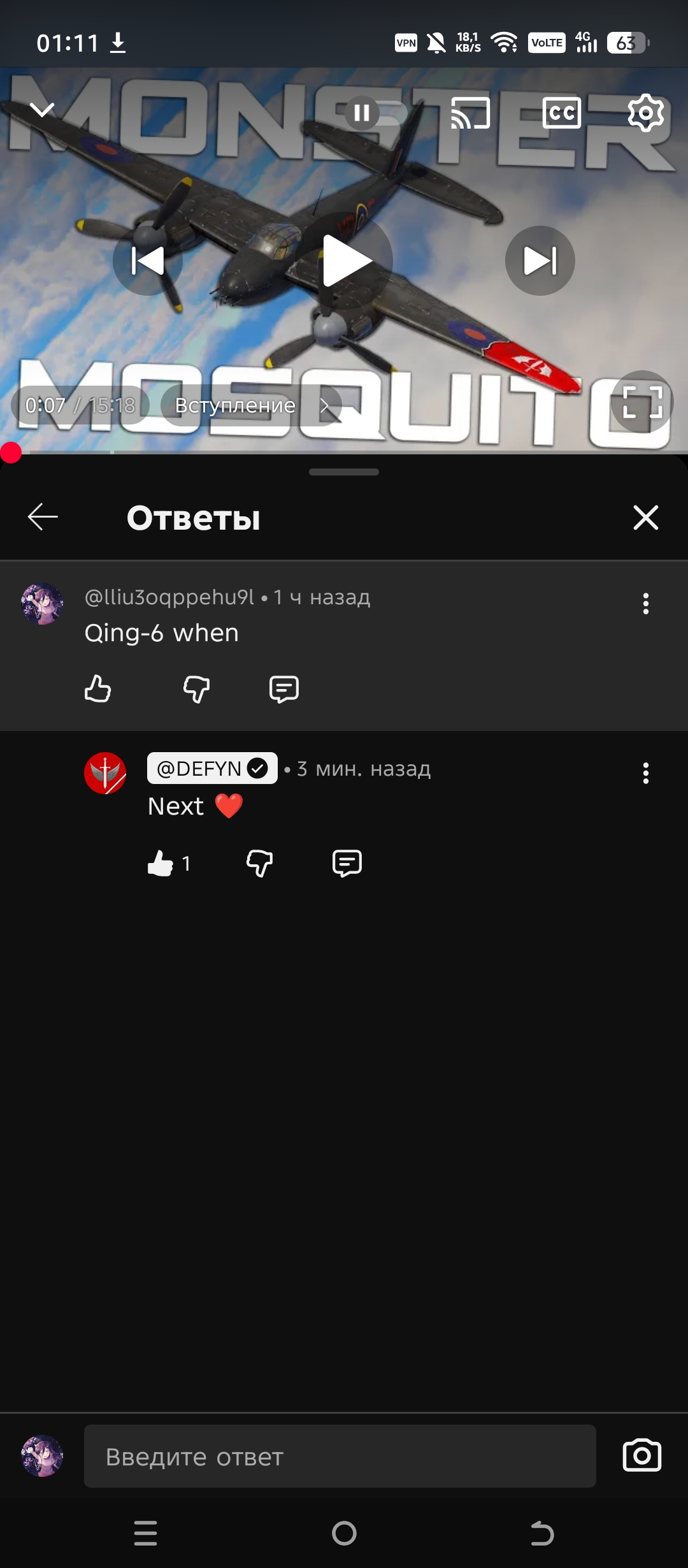The height and width of the screenshot is (1568, 688).
Task: Open video settings gear
Action: pos(645,113)
